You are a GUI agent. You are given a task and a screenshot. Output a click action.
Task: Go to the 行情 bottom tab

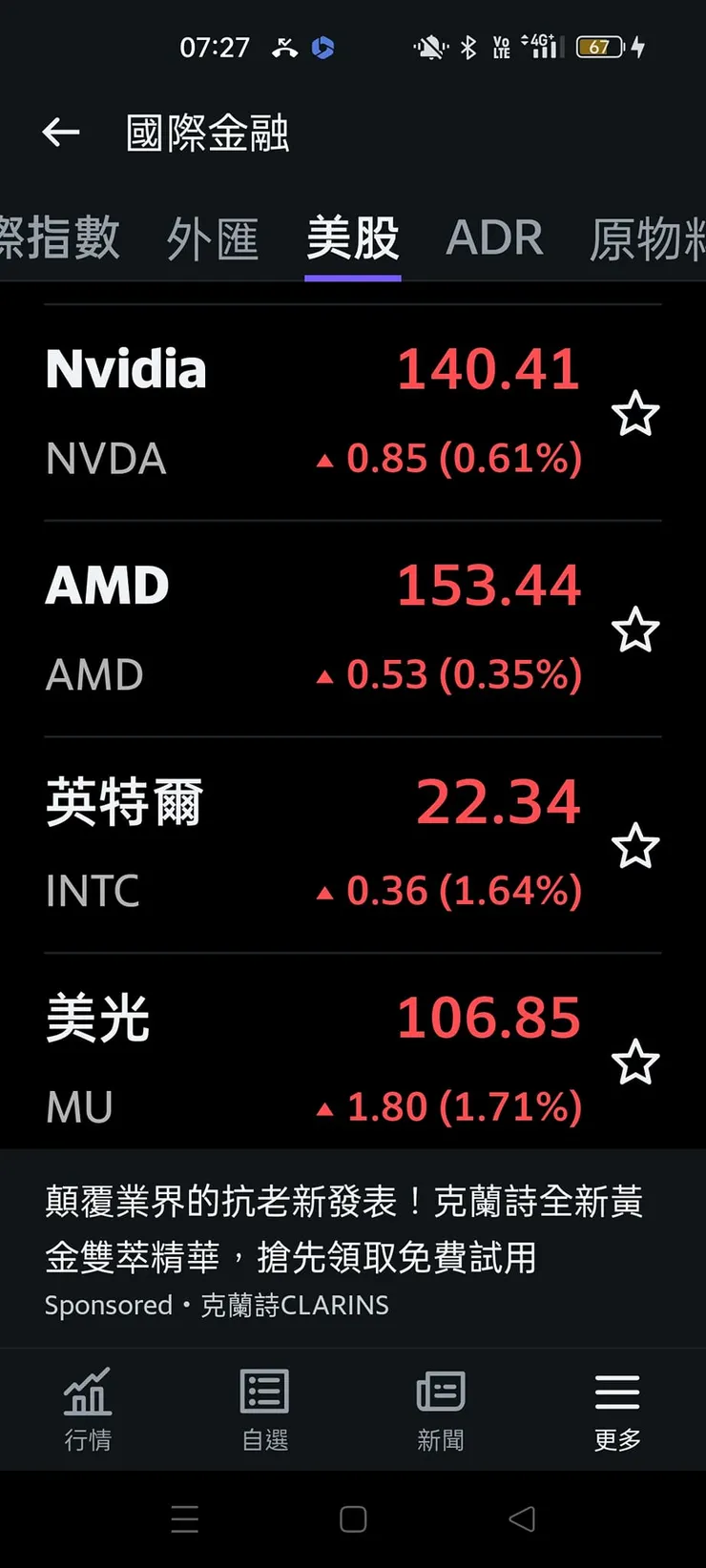click(88, 1409)
